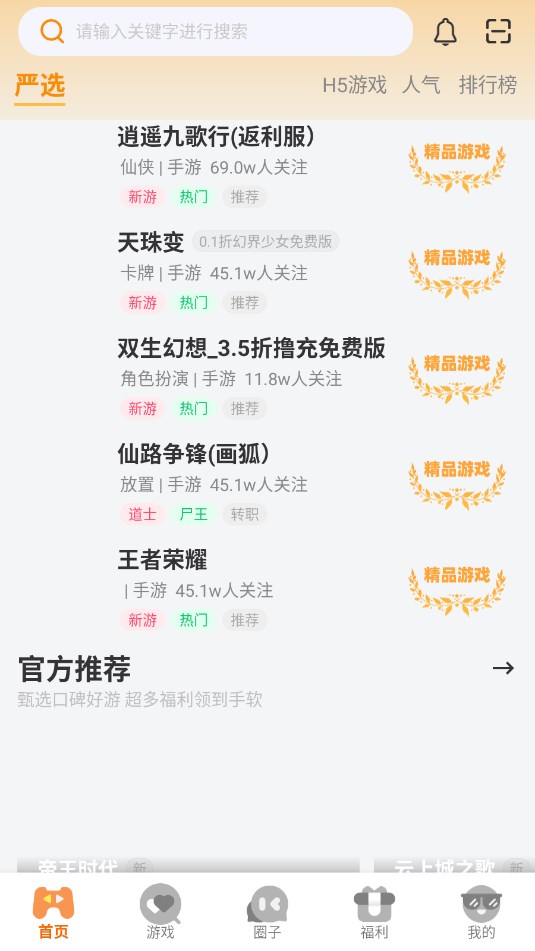
Task: Switch to the 游戏 bottom tab
Action: (160, 912)
